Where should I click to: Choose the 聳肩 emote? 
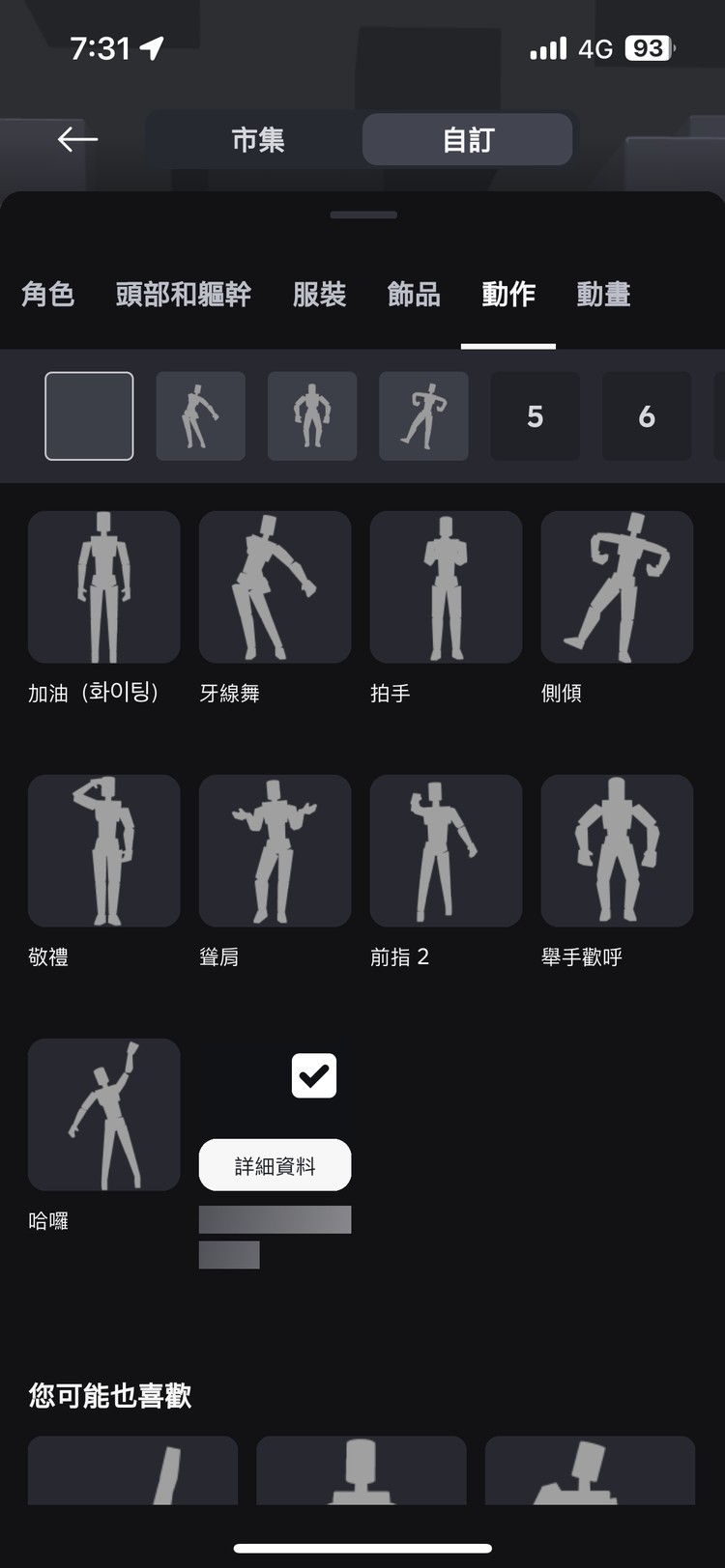pyautogui.click(x=275, y=851)
